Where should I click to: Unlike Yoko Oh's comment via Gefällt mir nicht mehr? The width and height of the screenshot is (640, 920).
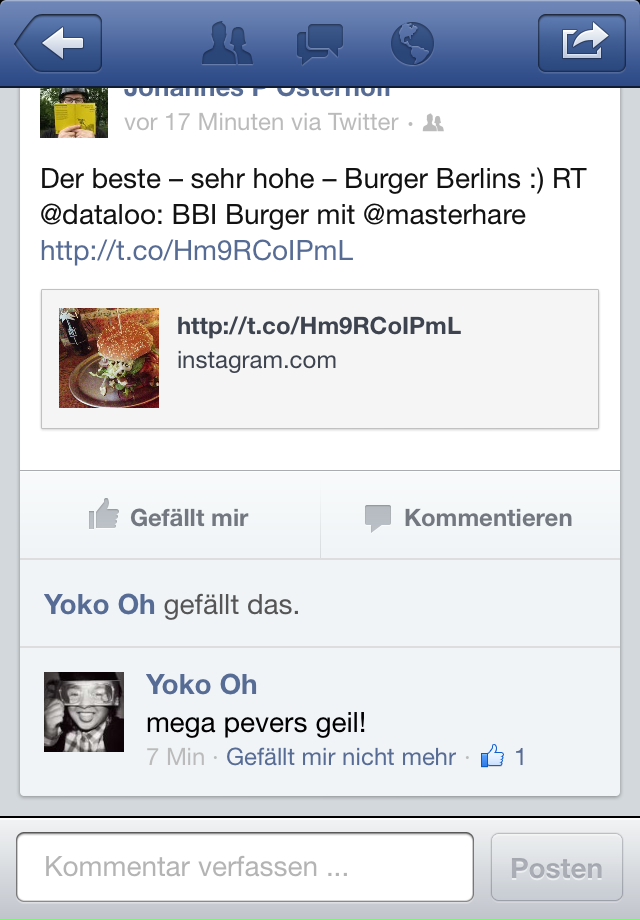[341, 757]
